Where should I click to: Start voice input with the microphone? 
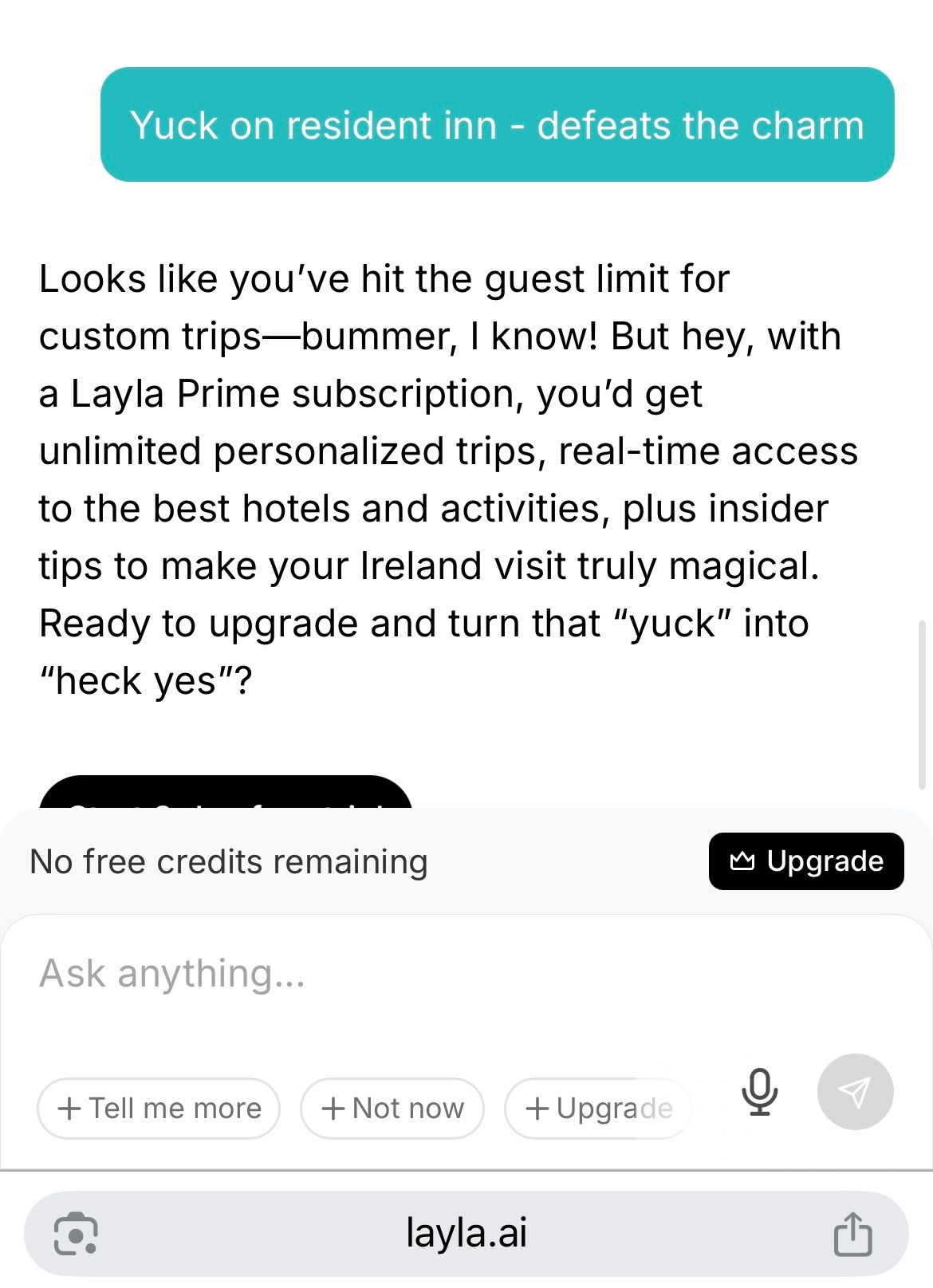pos(759,1092)
